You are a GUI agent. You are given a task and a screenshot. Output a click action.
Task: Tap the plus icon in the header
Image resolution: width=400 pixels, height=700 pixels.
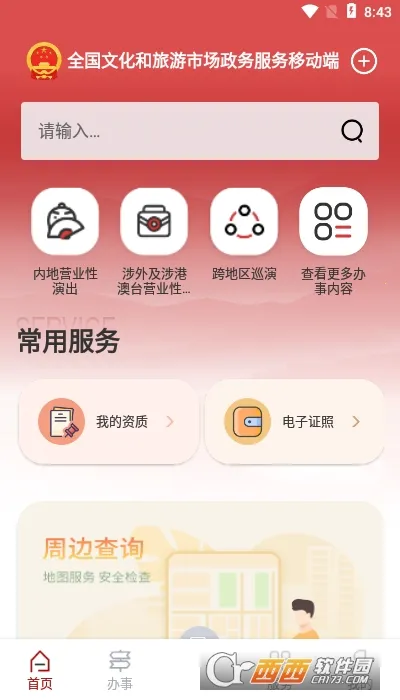coord(364,61)
